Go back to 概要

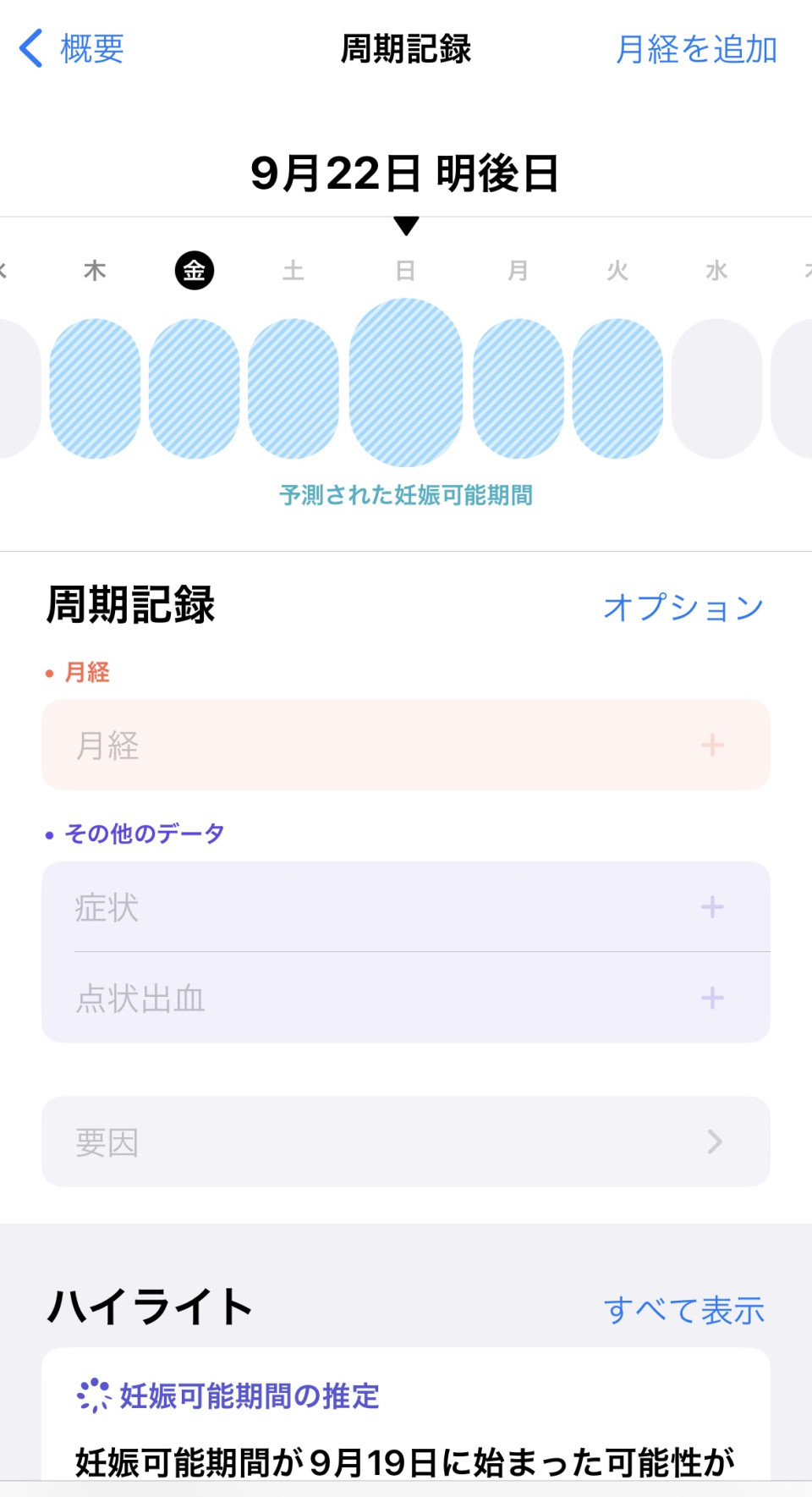(x=73, y=49)
